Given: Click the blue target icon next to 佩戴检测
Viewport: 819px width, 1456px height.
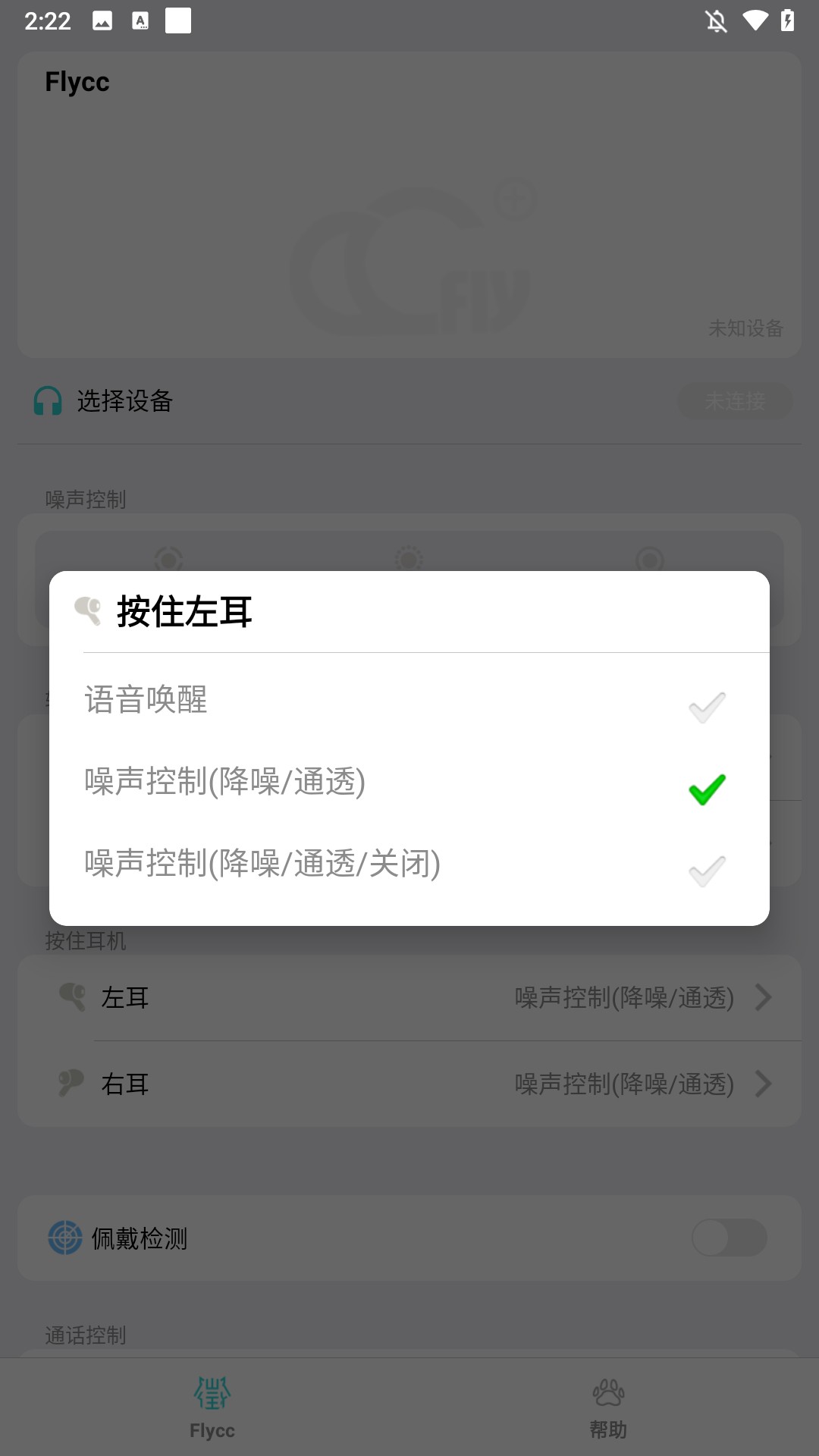Looking at the screenshot, I should pos(64,1238).
